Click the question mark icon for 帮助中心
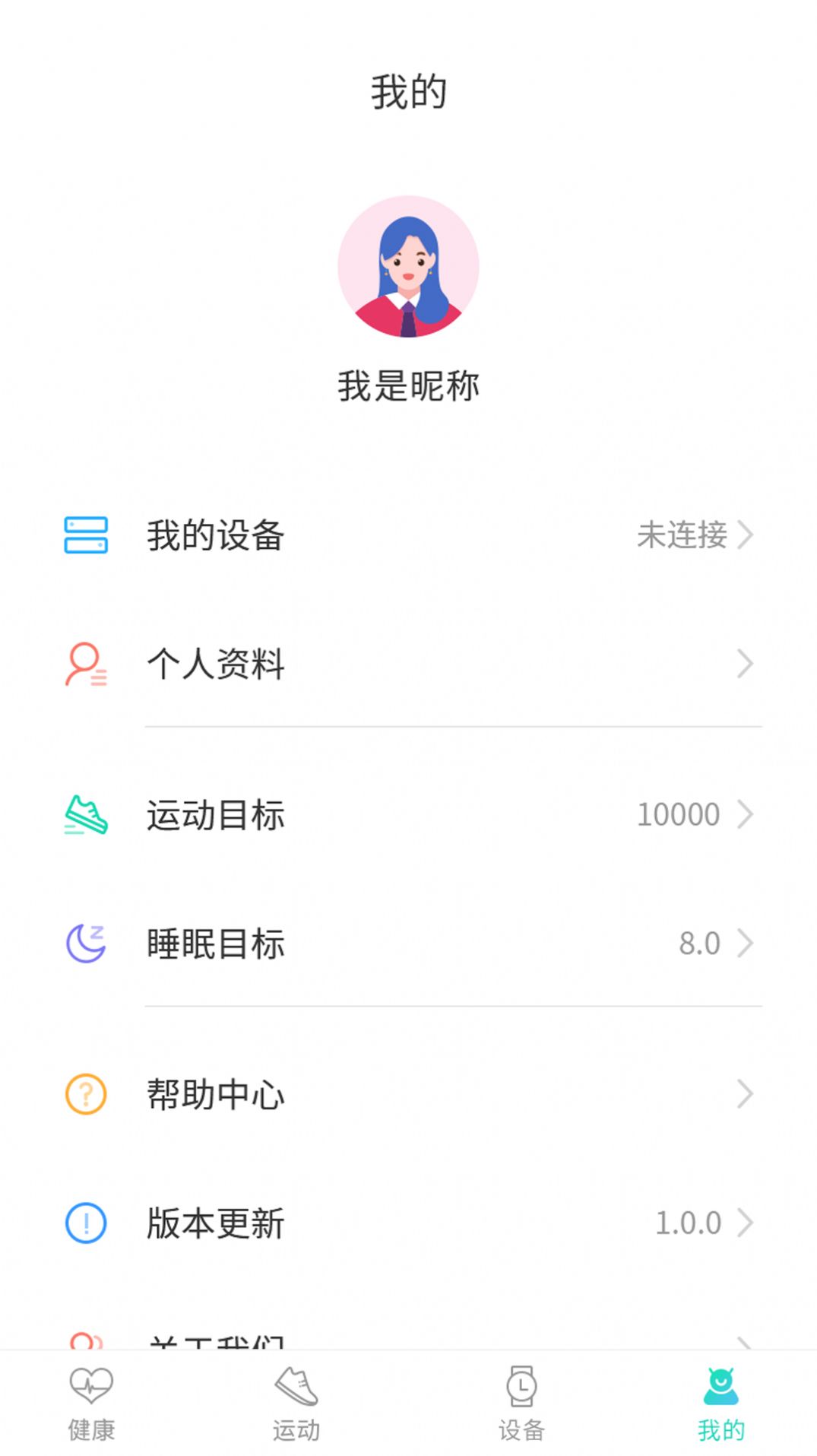The image size is (817, 1456). click(x=87, y=1095)
